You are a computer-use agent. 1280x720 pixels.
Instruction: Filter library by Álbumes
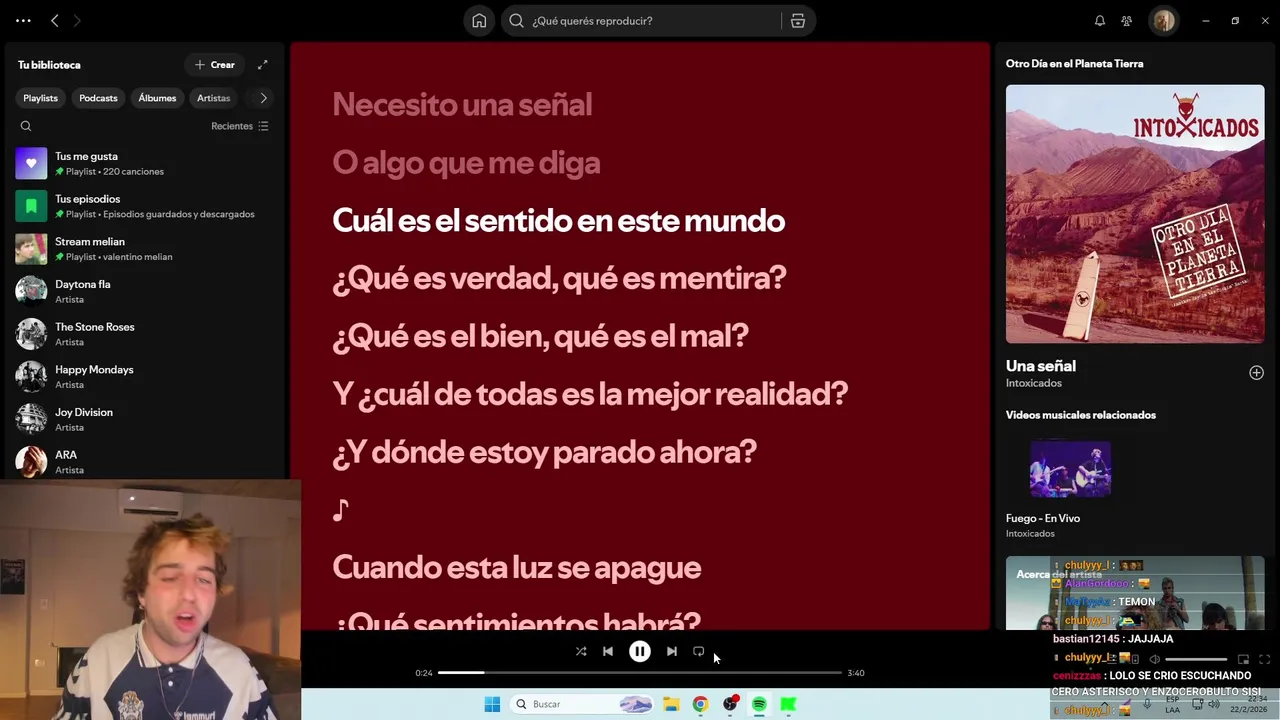(x=157, y=98)
